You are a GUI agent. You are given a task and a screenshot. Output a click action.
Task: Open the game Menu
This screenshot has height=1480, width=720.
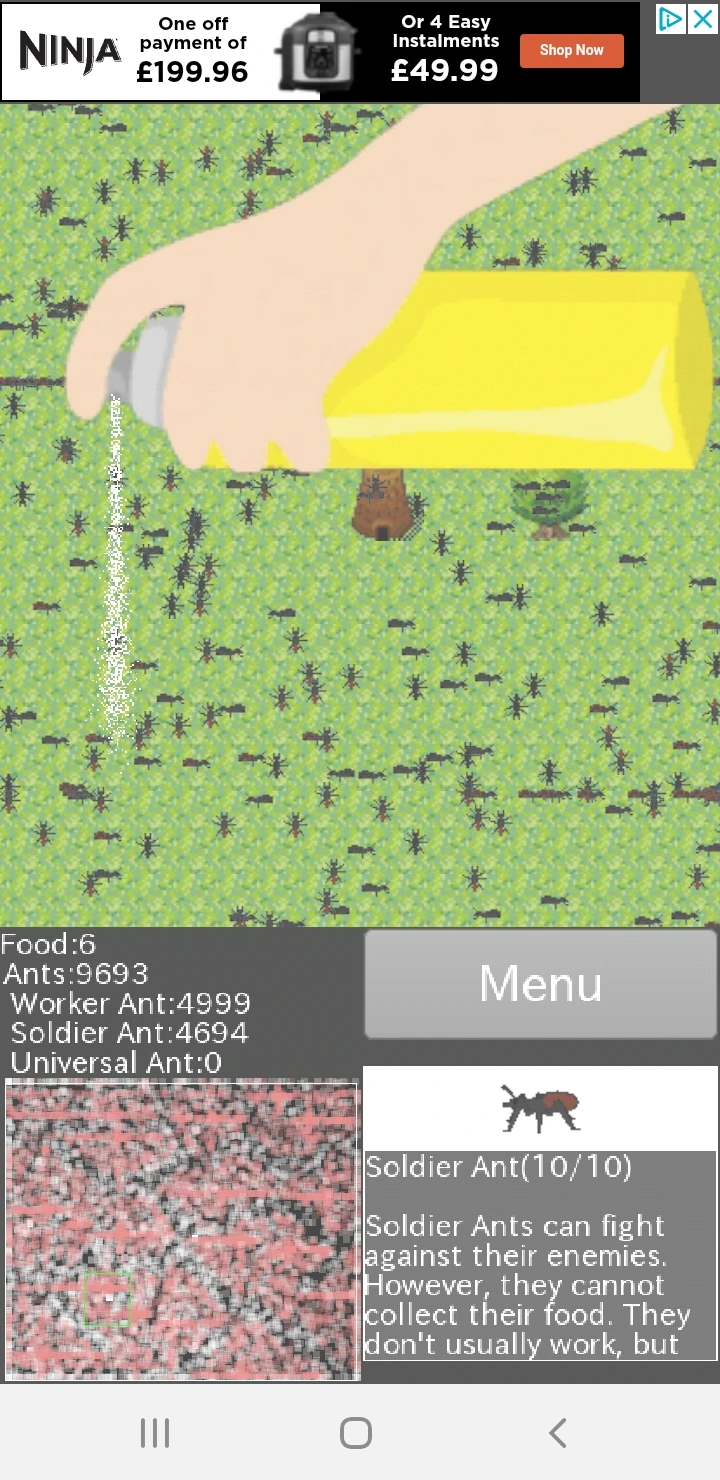click(540, 984)
